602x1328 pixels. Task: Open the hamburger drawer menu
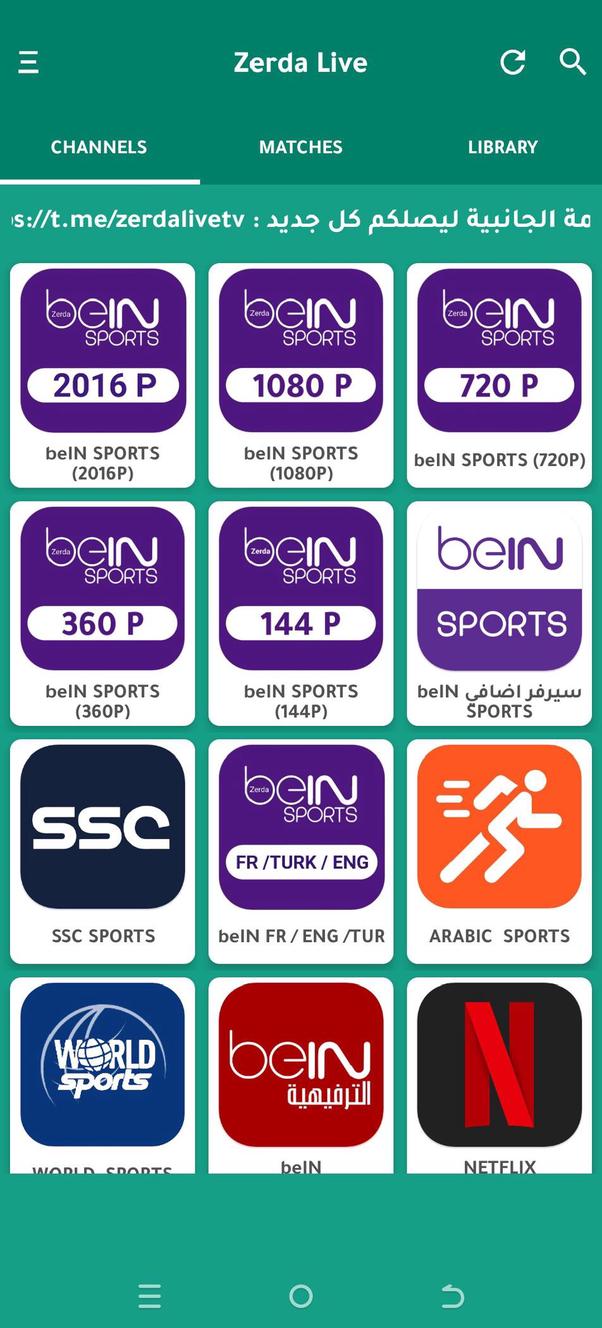(x=29, y=62)
